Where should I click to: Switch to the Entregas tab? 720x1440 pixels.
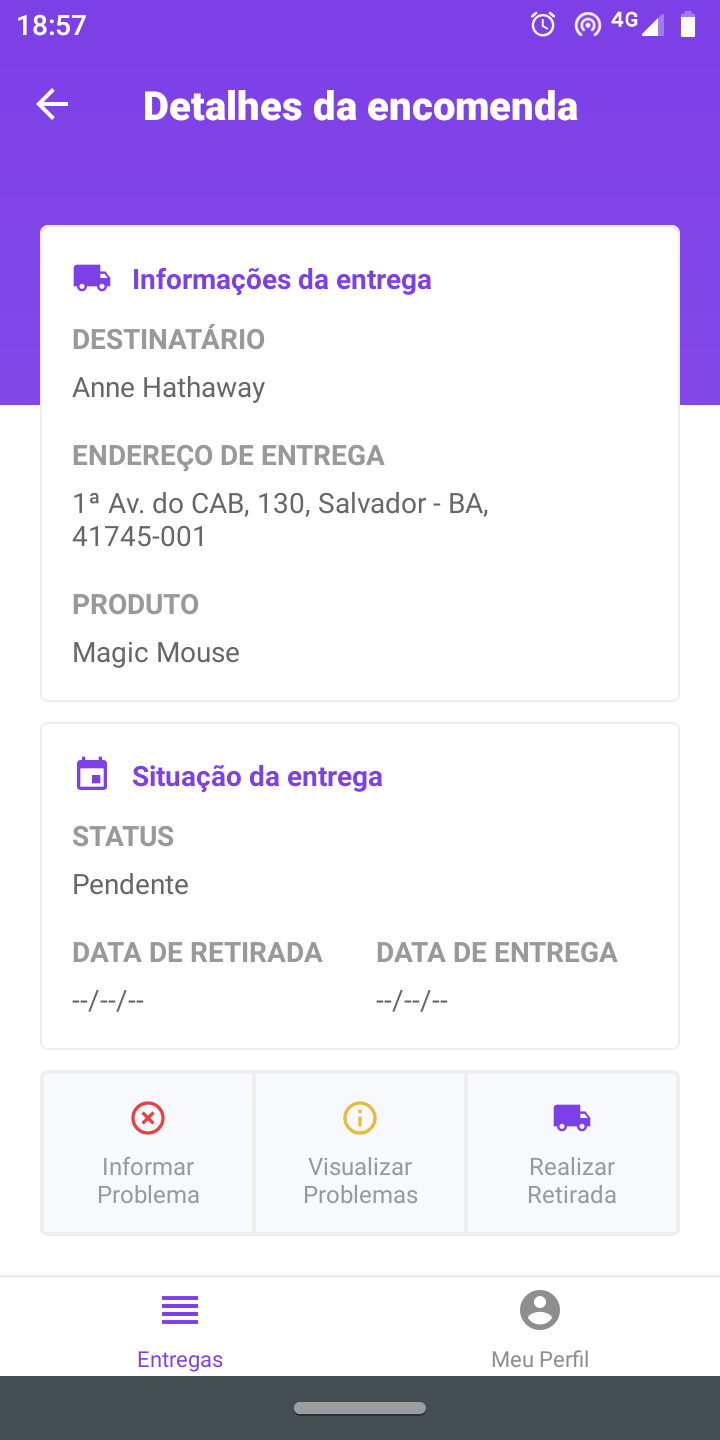pyautogui.click(x=180, y=1327)
